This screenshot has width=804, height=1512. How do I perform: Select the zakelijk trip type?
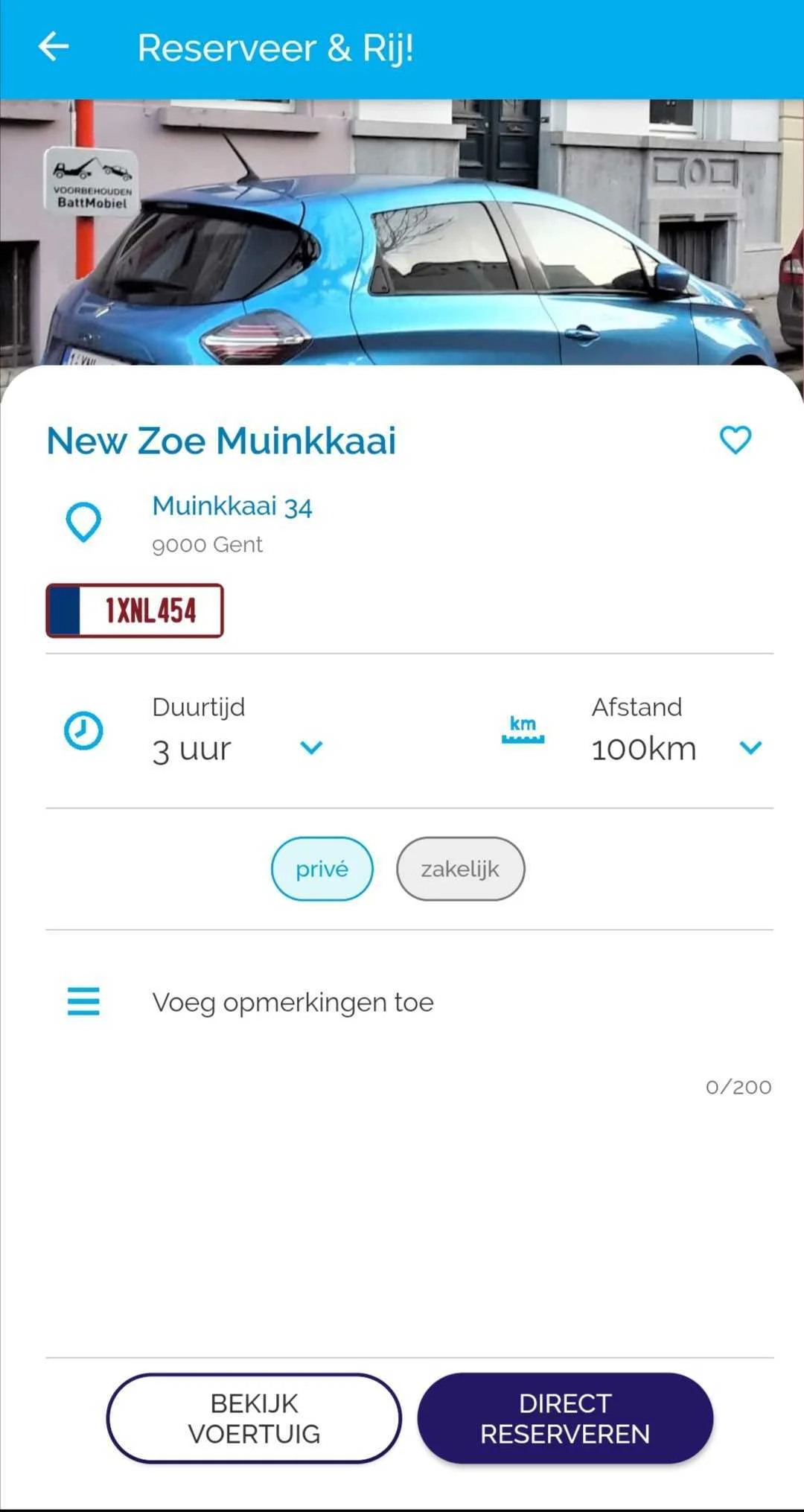460,869
